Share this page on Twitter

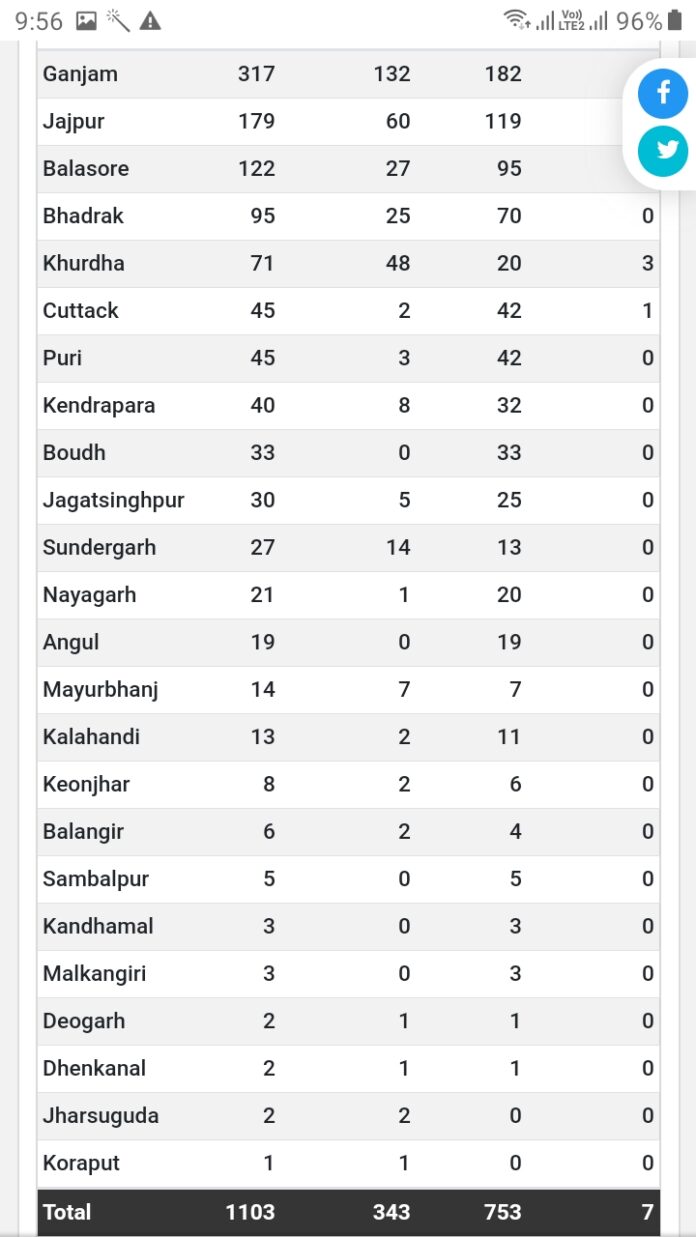pyautogui.click(x=663, y=152)
